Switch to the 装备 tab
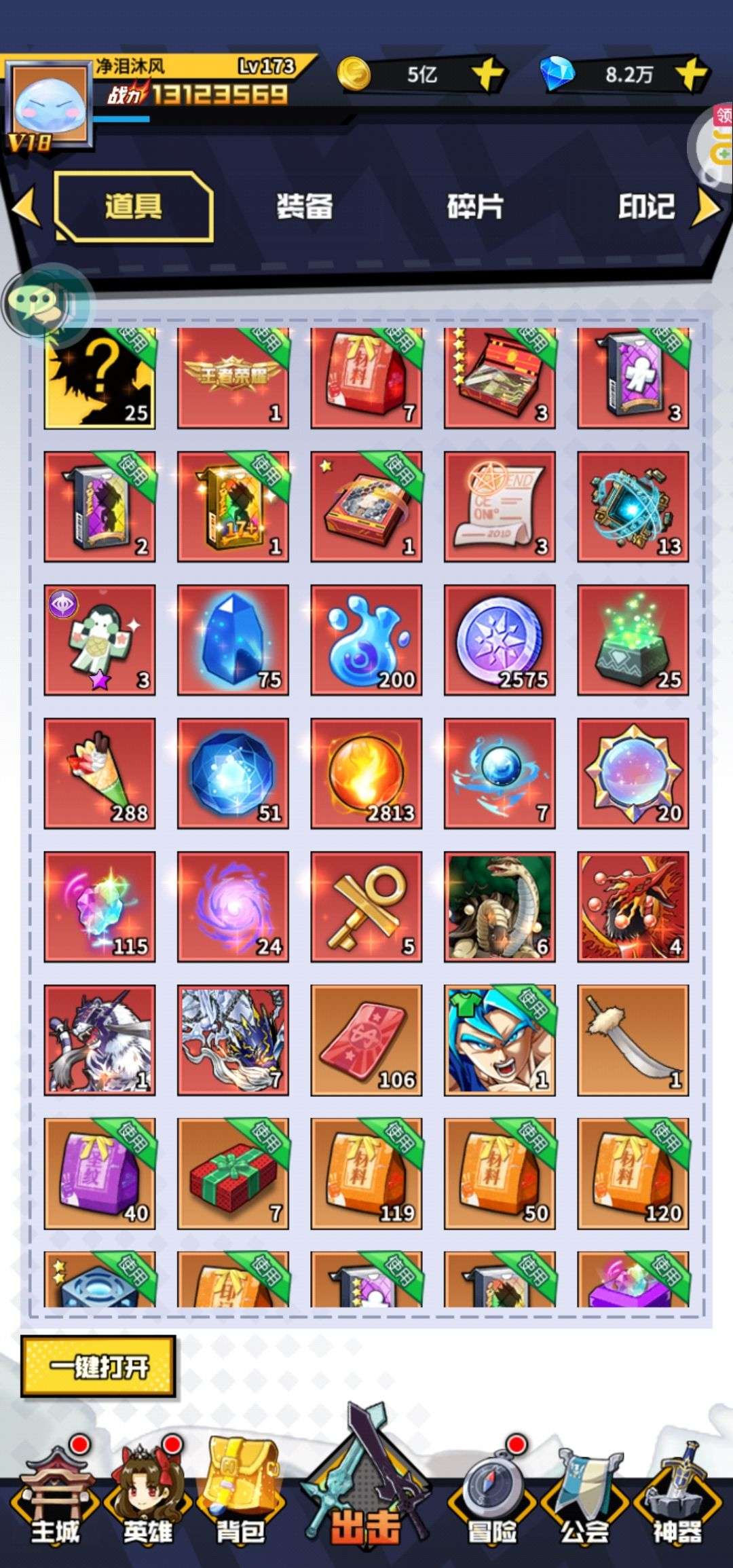Screen dimensions: 733x1568 tap(304, 206)
